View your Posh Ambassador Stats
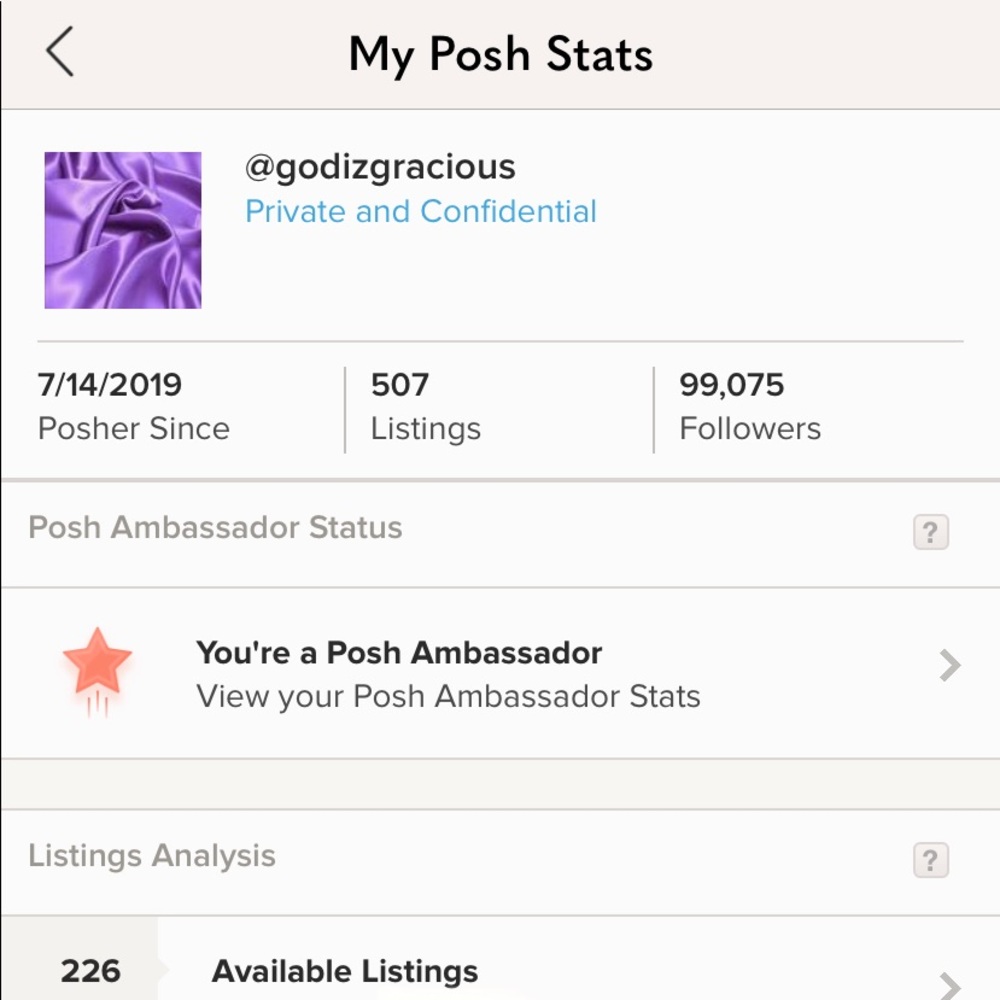This screenshot has height=1000, width=1000. pyautogui.click(x=500, y=673)
